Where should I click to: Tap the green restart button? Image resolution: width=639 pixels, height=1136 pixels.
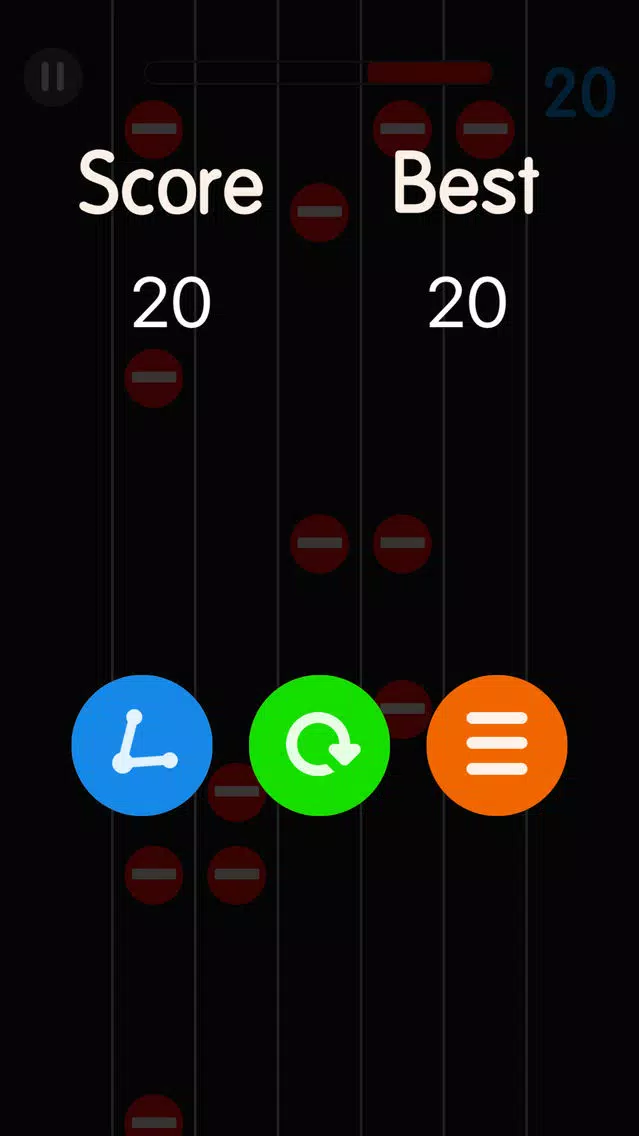319,746
